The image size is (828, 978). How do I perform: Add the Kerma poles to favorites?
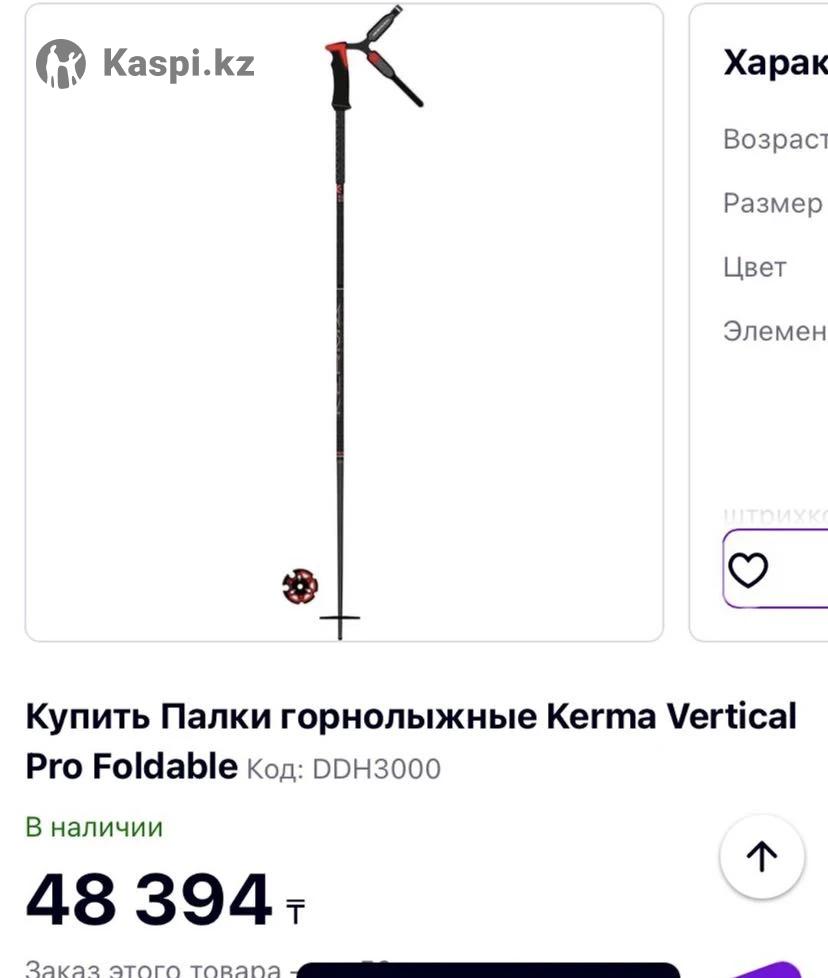[748, 570]
